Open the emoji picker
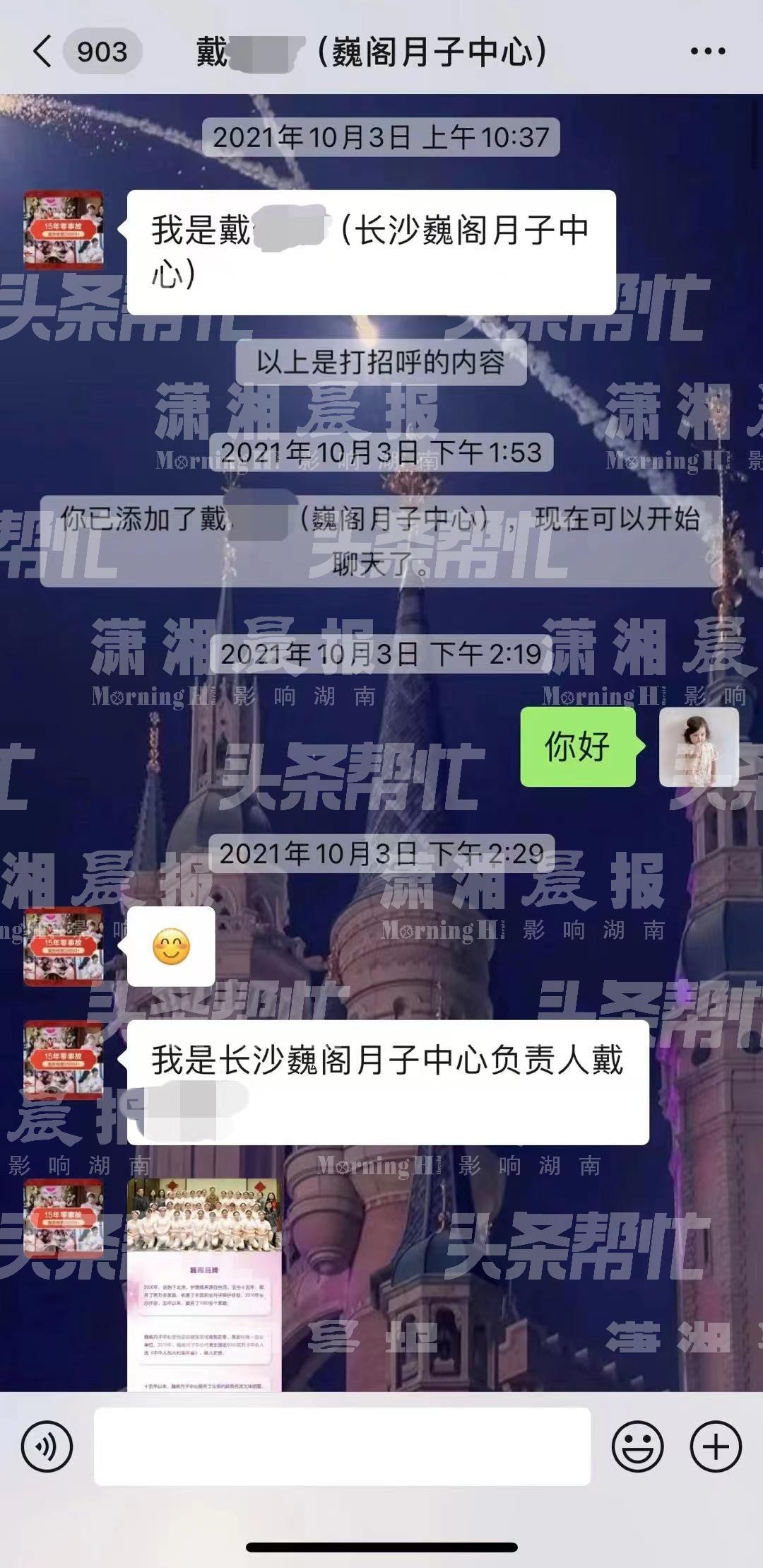Screen dimensions: 763x1568 637,1446
